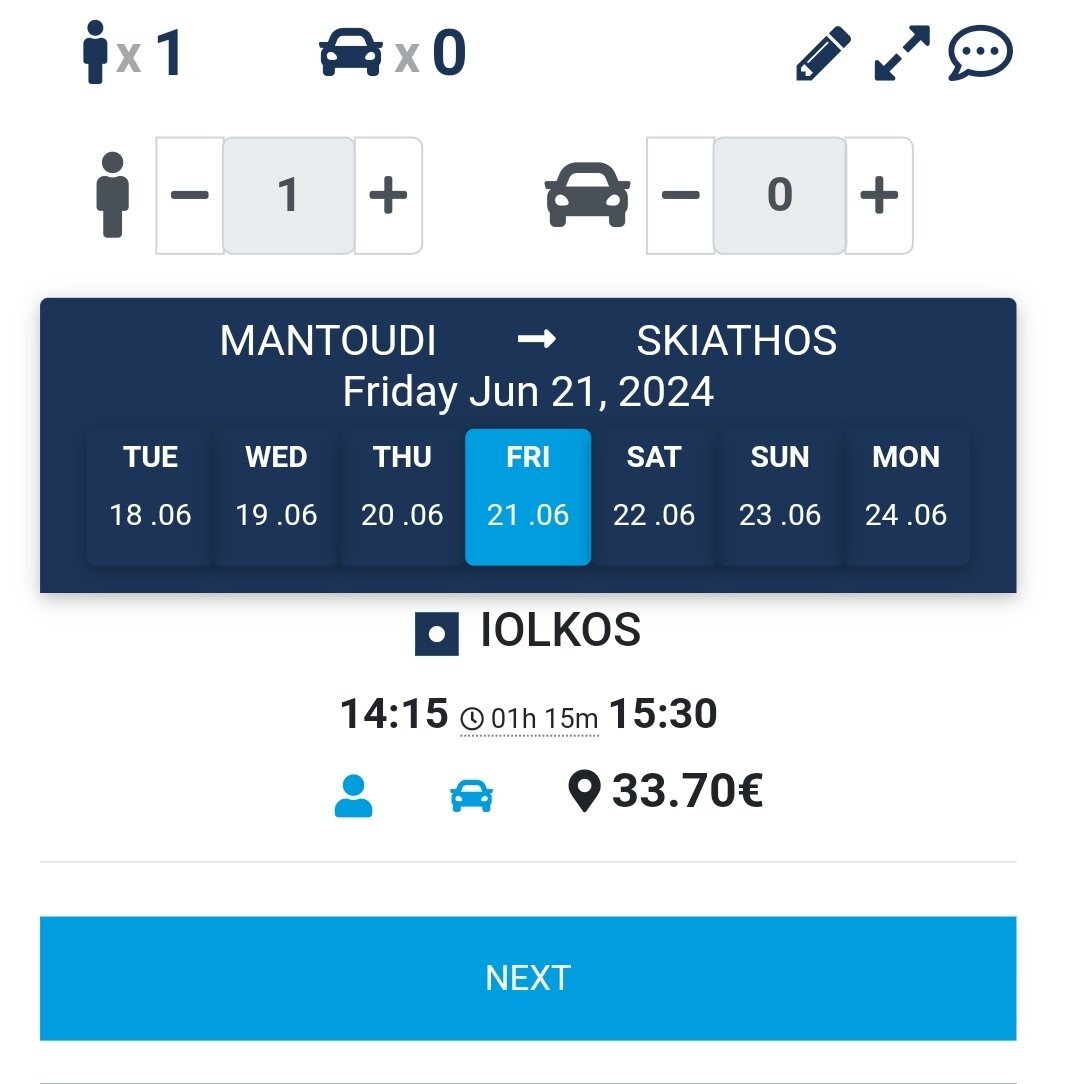Screen dimensions: 1080x1084
Task: Decrease the passenger count
Action: pos(190,195)
